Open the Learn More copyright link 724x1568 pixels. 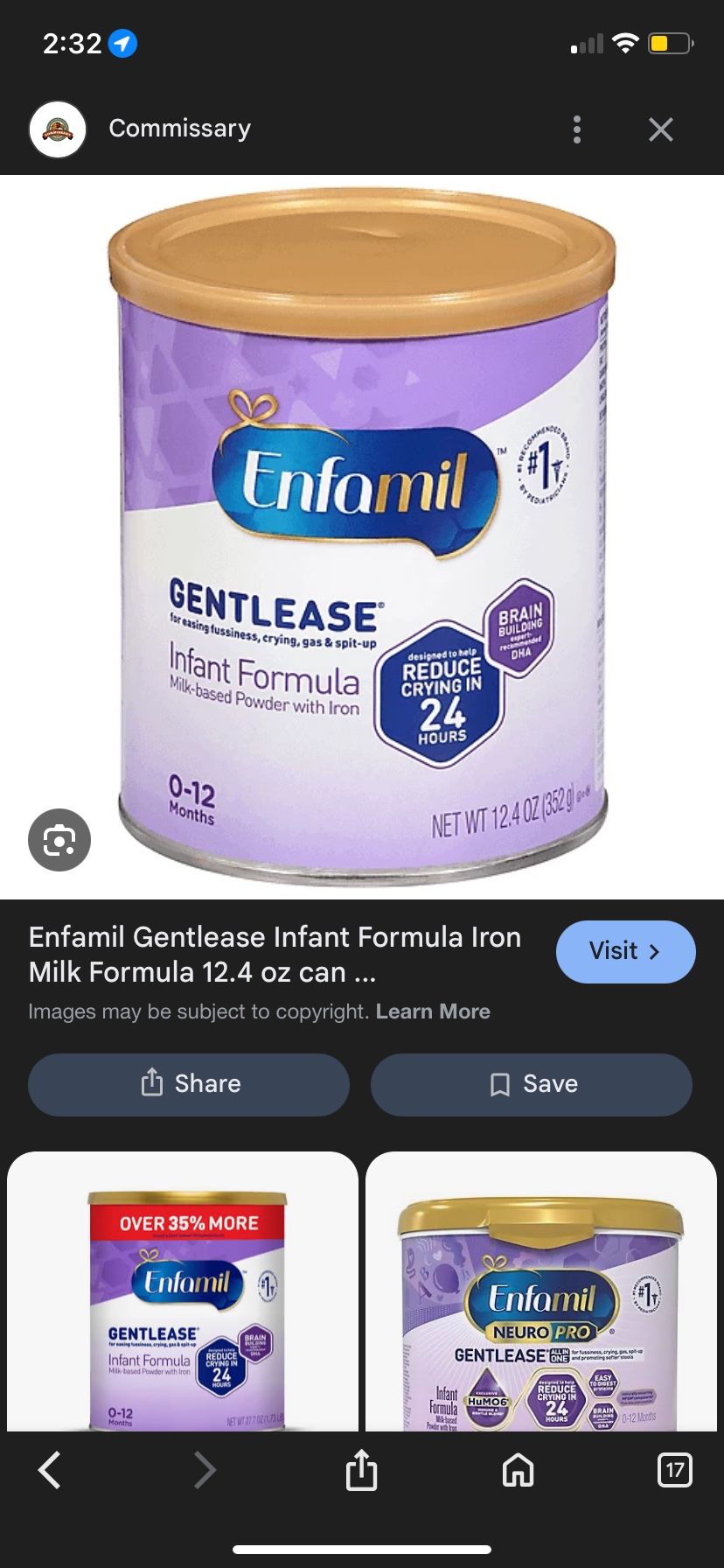click(433, 1011)
